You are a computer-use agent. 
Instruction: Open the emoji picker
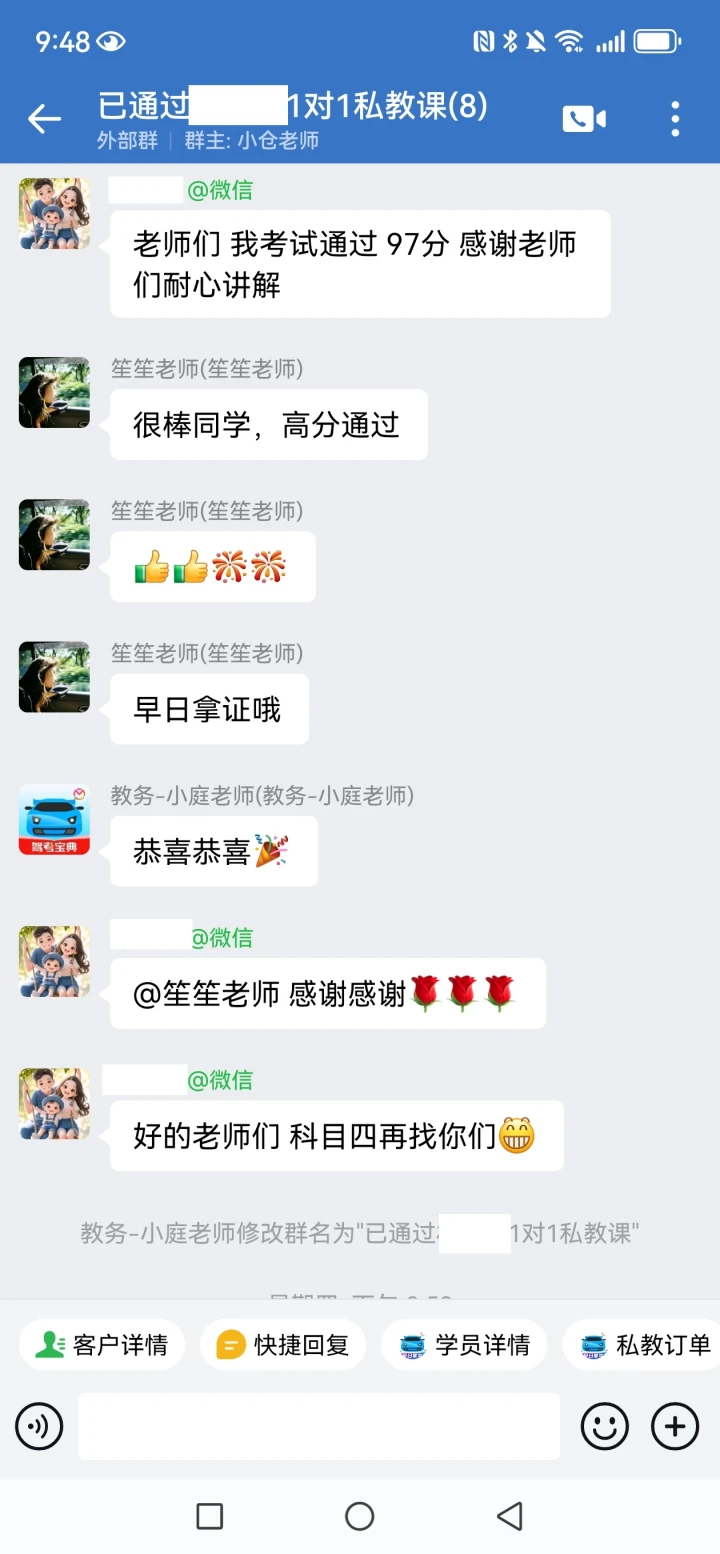tap(605, 1426)
